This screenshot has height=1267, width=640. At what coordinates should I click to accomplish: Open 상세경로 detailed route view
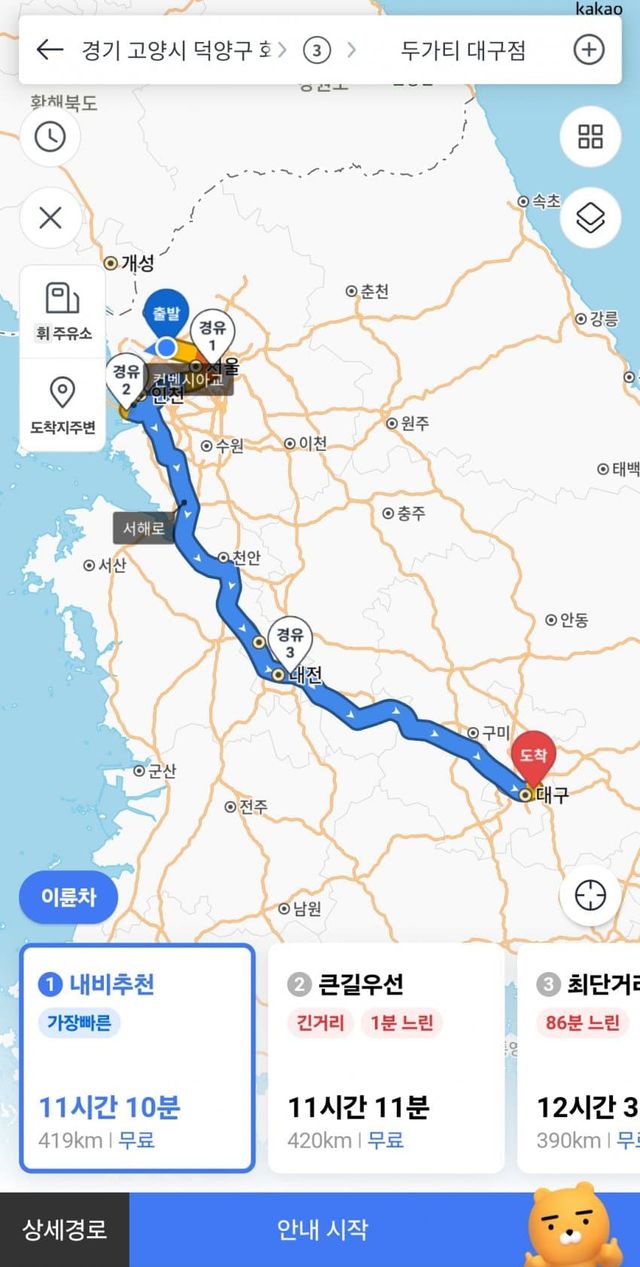pos(65,1229)
